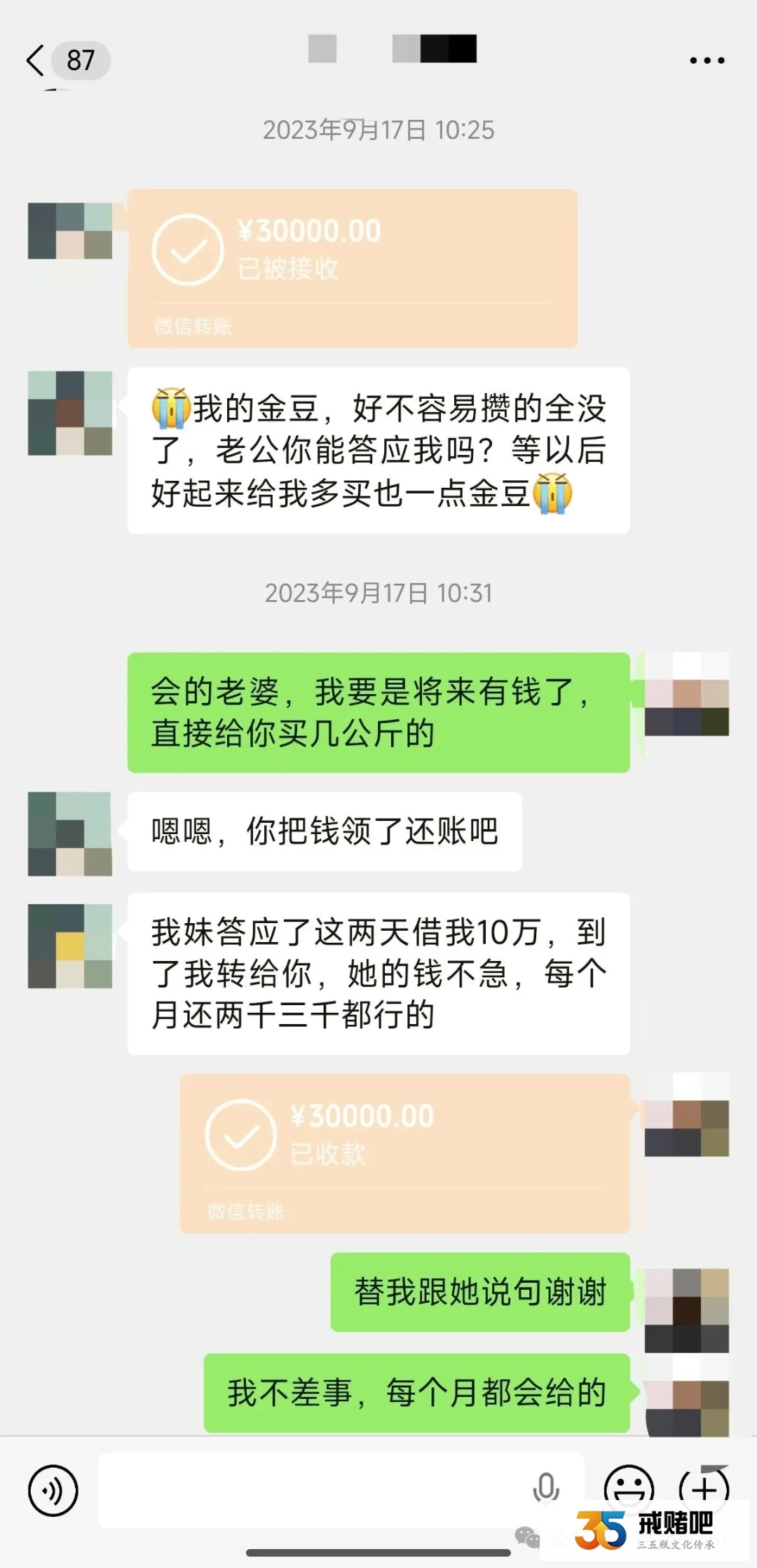Image resolution: width=757 pixels, height=1568 pixels.
Task: Open the emoji picker
Action: click(x=629, y=1487)
